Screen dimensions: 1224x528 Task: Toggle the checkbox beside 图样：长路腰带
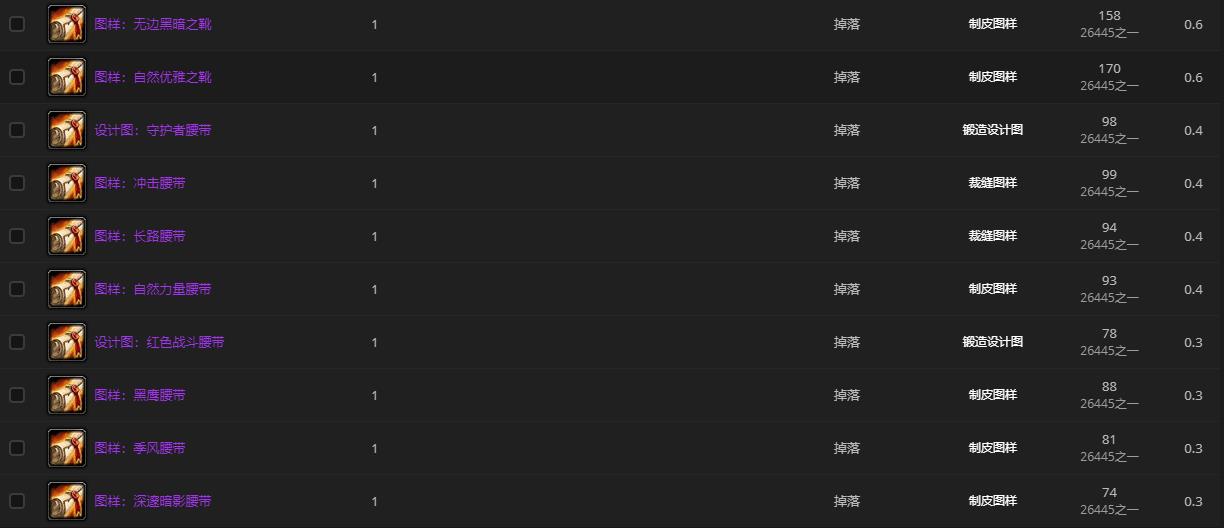tap(17, 236)
